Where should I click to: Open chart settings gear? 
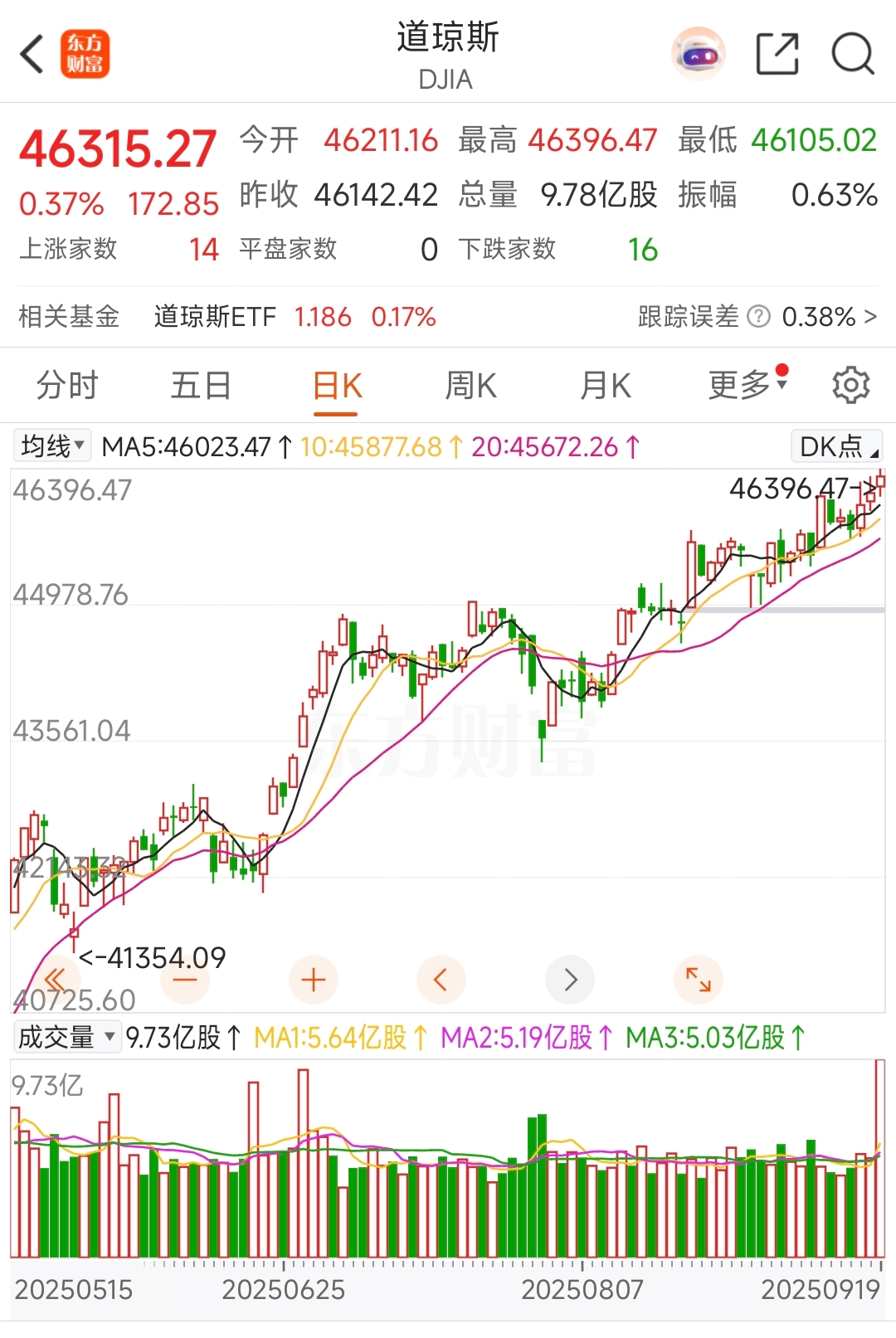click(x=850, y=386)
